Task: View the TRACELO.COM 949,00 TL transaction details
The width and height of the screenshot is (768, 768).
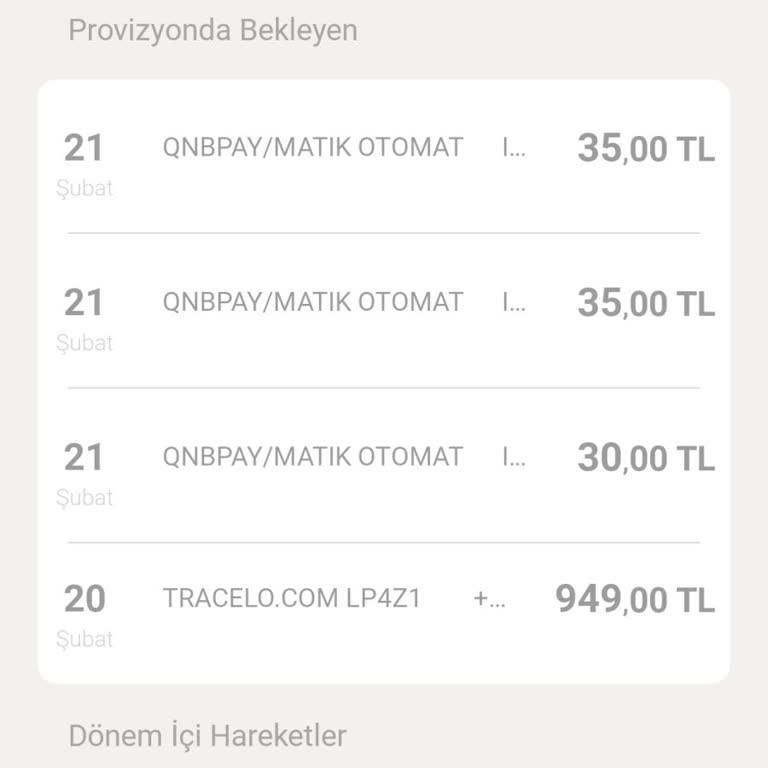Action: coord(384,610)
